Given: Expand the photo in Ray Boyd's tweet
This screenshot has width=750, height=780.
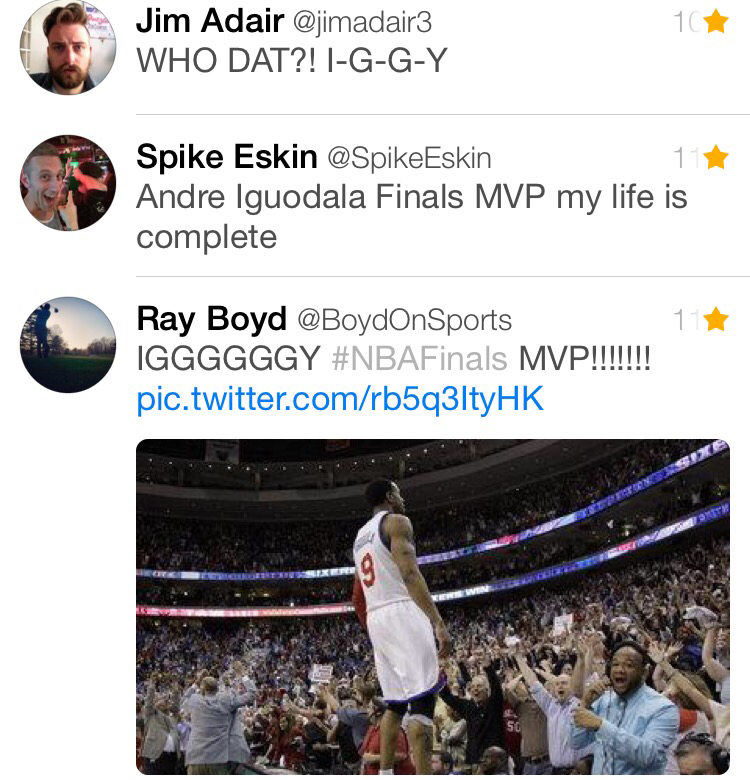Looking at the screenshot, I should point(432,607).
